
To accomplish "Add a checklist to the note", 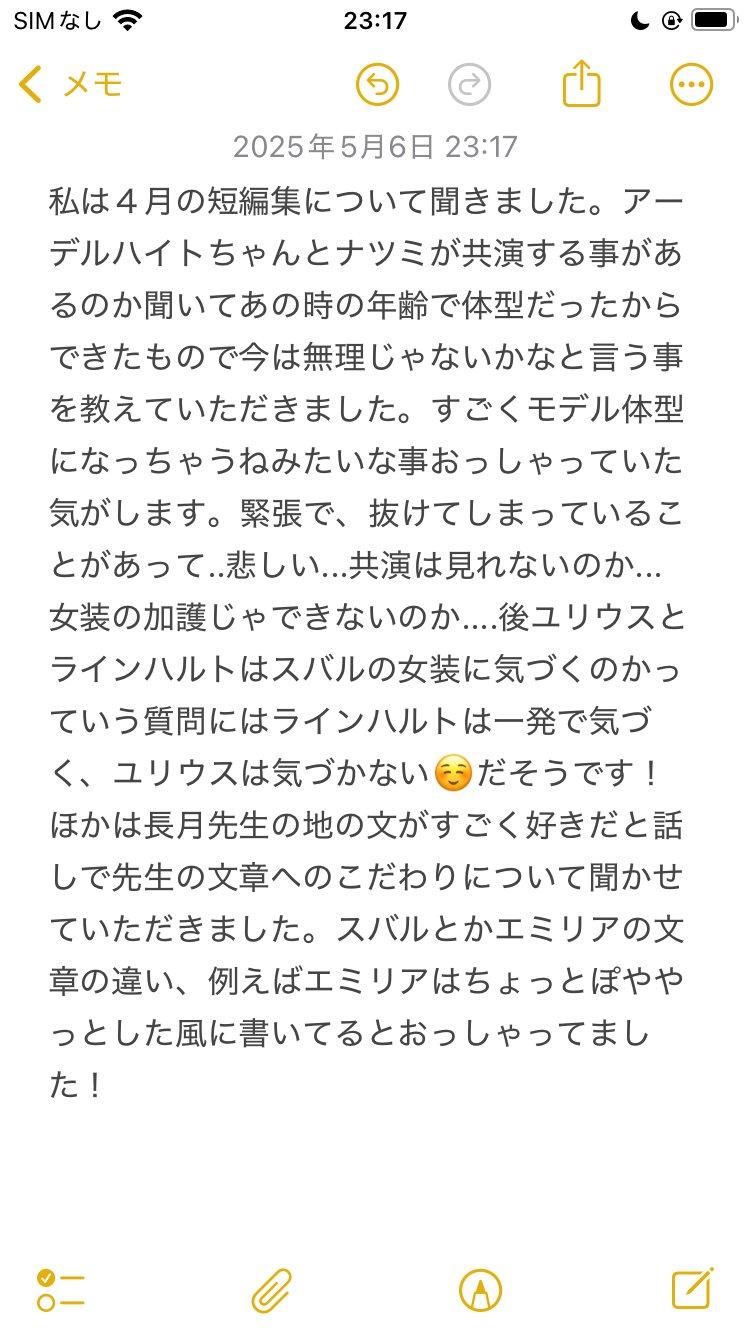I will pyautogui.click(x=60, y=1289).
